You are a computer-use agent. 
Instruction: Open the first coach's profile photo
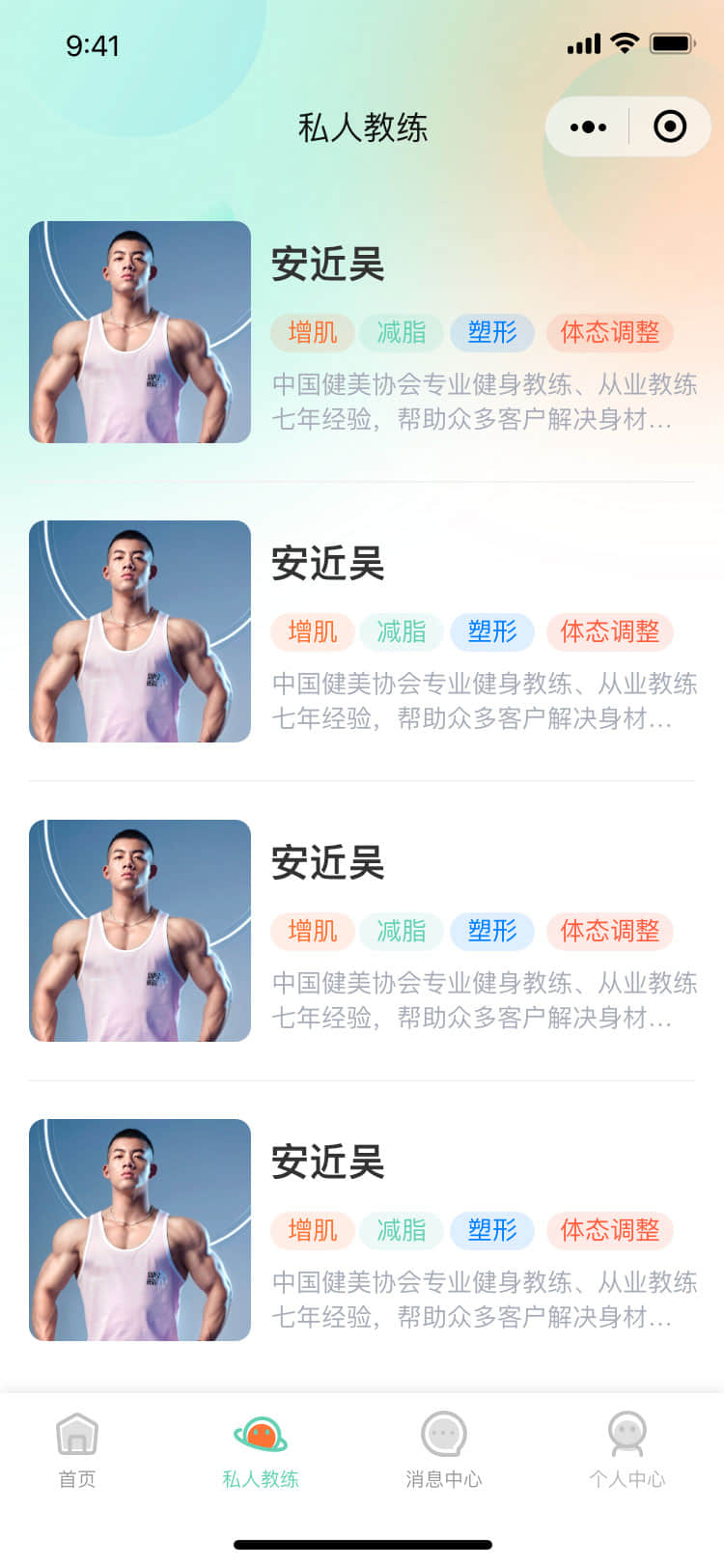click(139, 332)
